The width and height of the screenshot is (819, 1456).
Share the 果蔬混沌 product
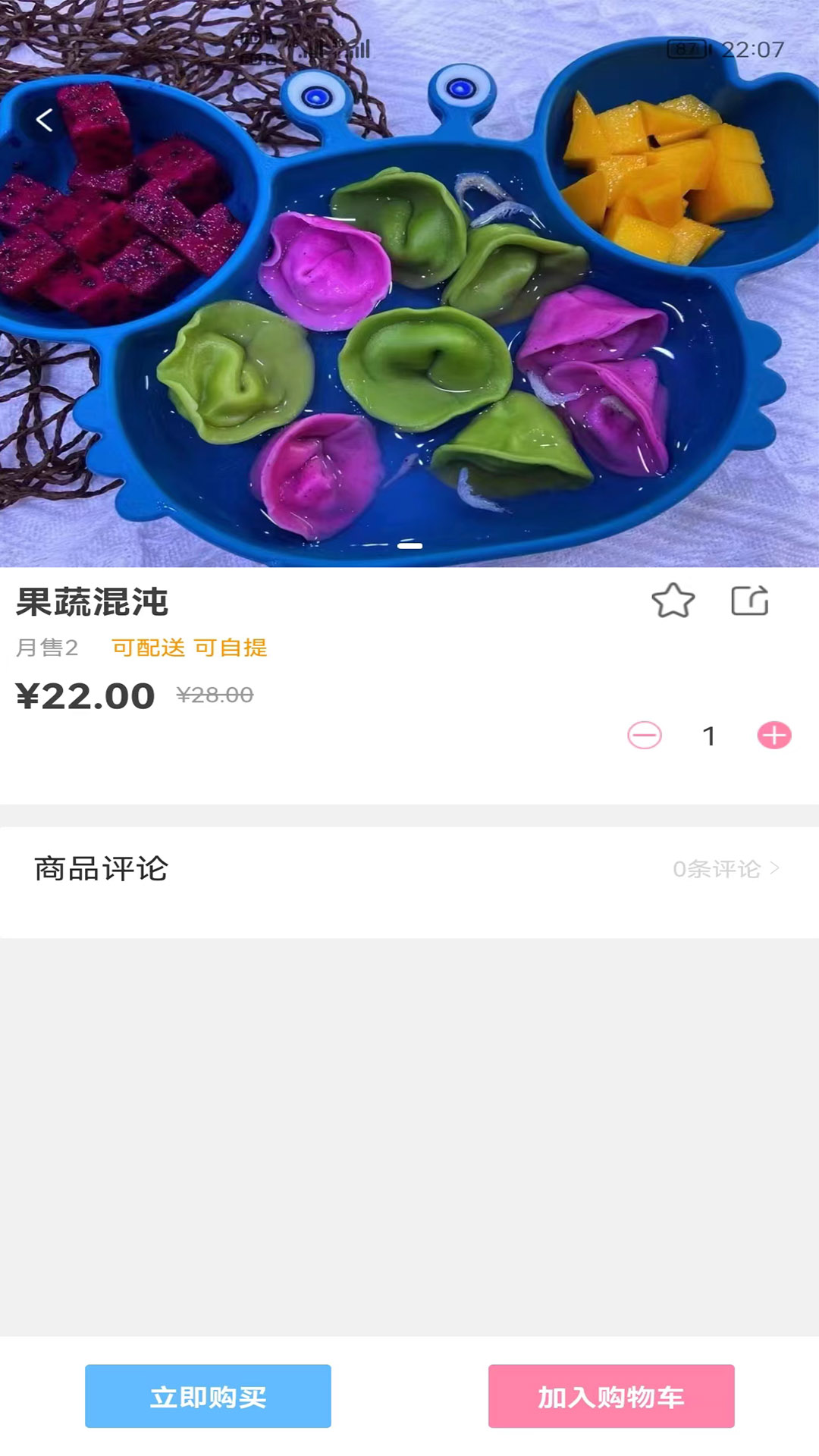(x=750, y=601)
